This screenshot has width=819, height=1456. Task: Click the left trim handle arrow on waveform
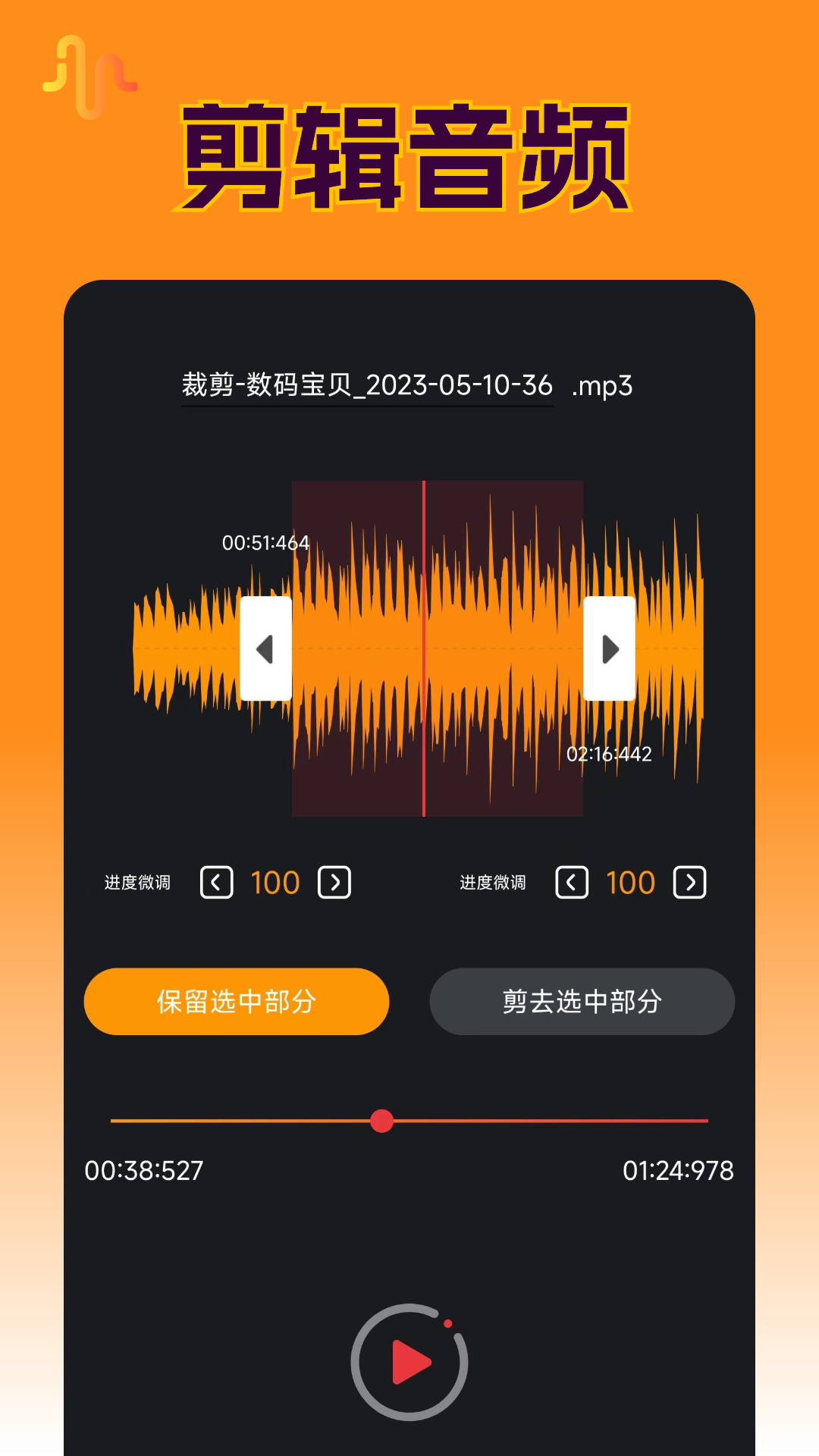[266, 650]
